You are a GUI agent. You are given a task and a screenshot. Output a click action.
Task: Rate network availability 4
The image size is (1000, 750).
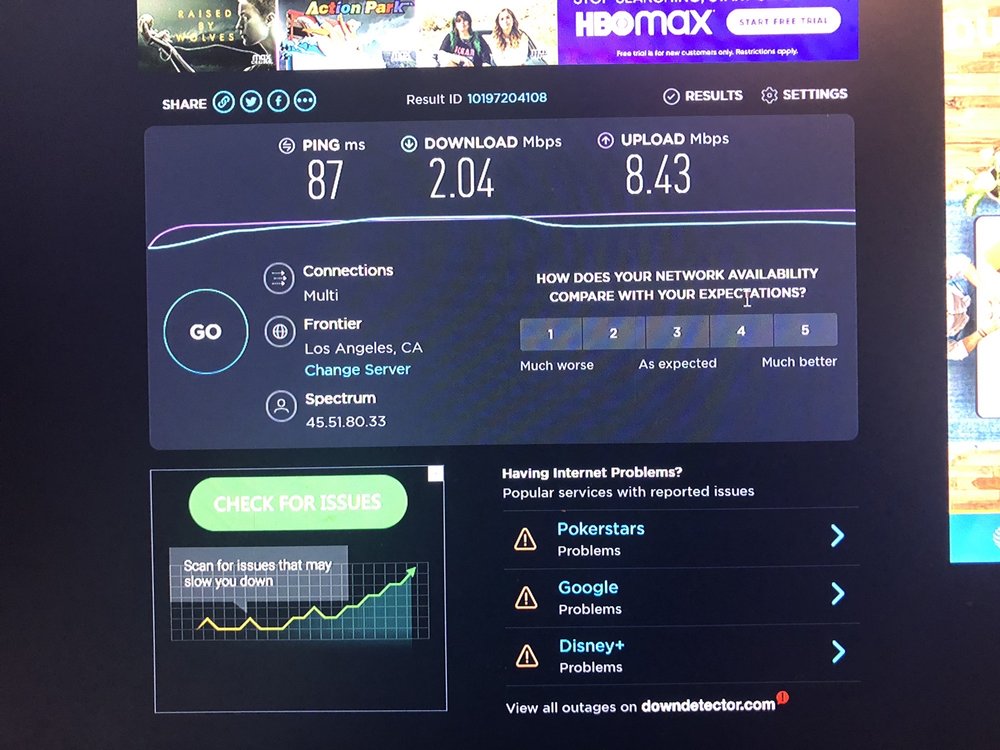click(741, 330)
